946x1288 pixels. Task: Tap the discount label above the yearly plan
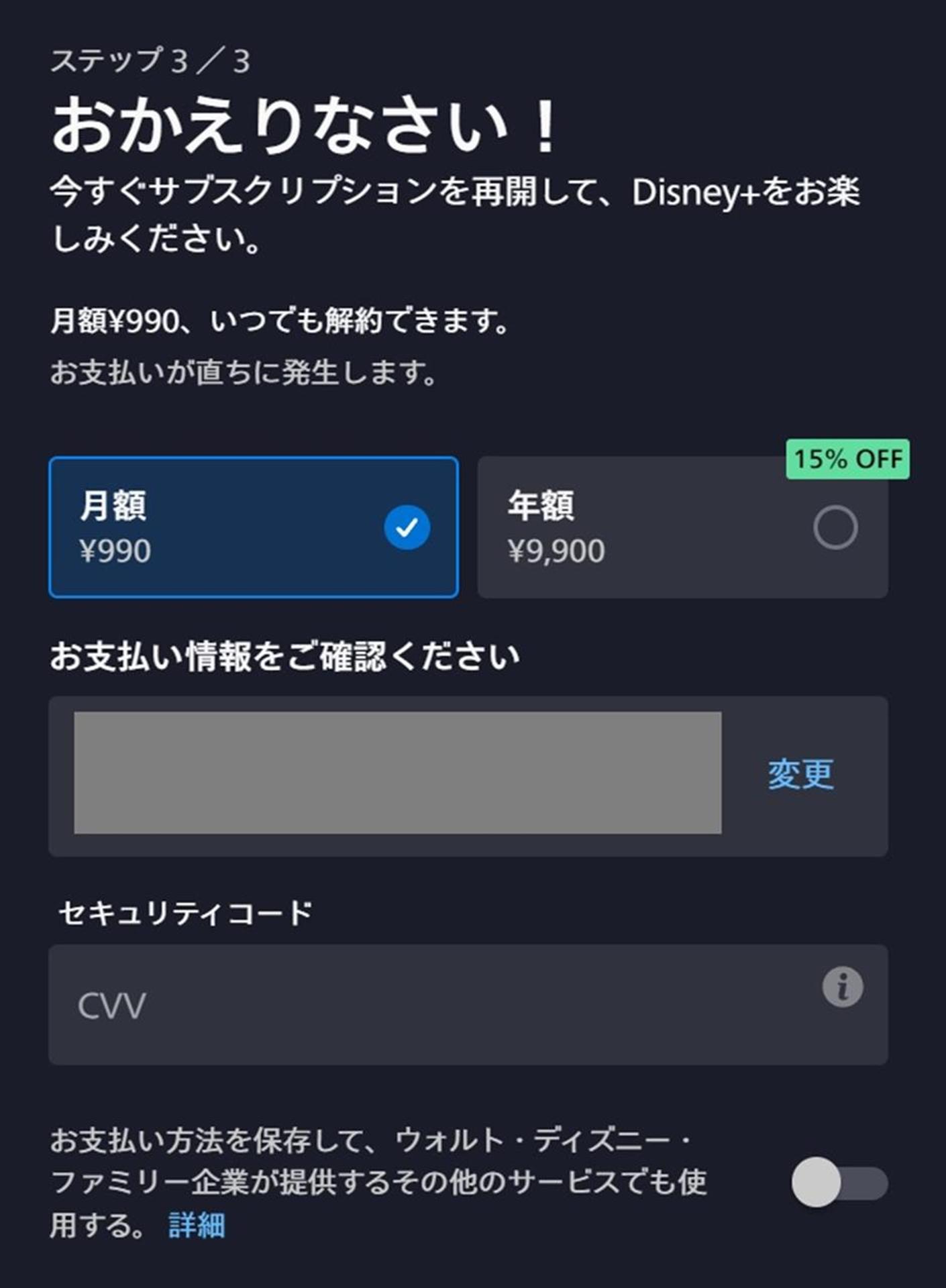tap(847, 460)
